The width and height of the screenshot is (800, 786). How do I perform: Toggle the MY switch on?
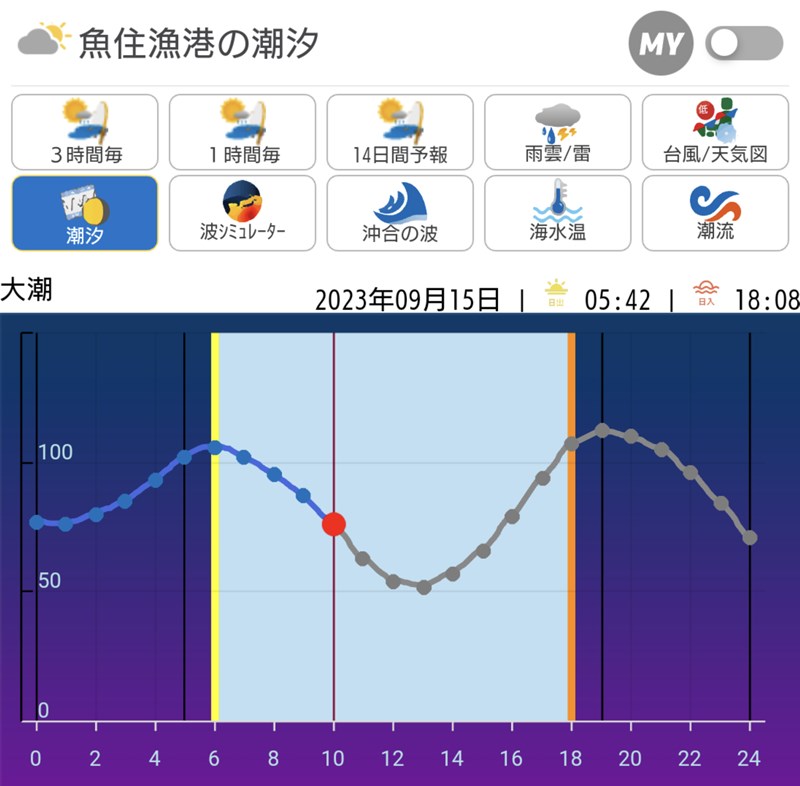coord(743,42)
